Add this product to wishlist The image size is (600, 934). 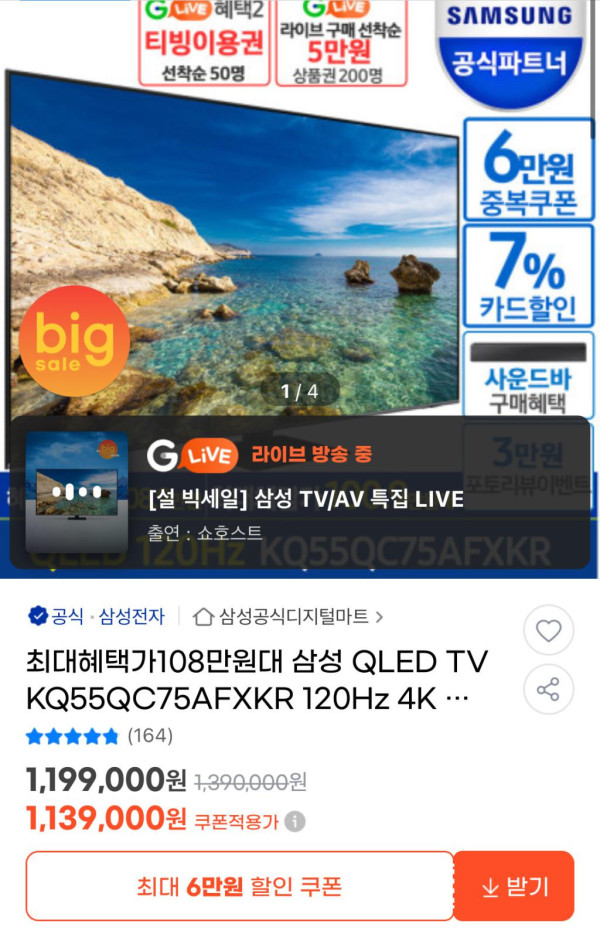tap(548, 631)
